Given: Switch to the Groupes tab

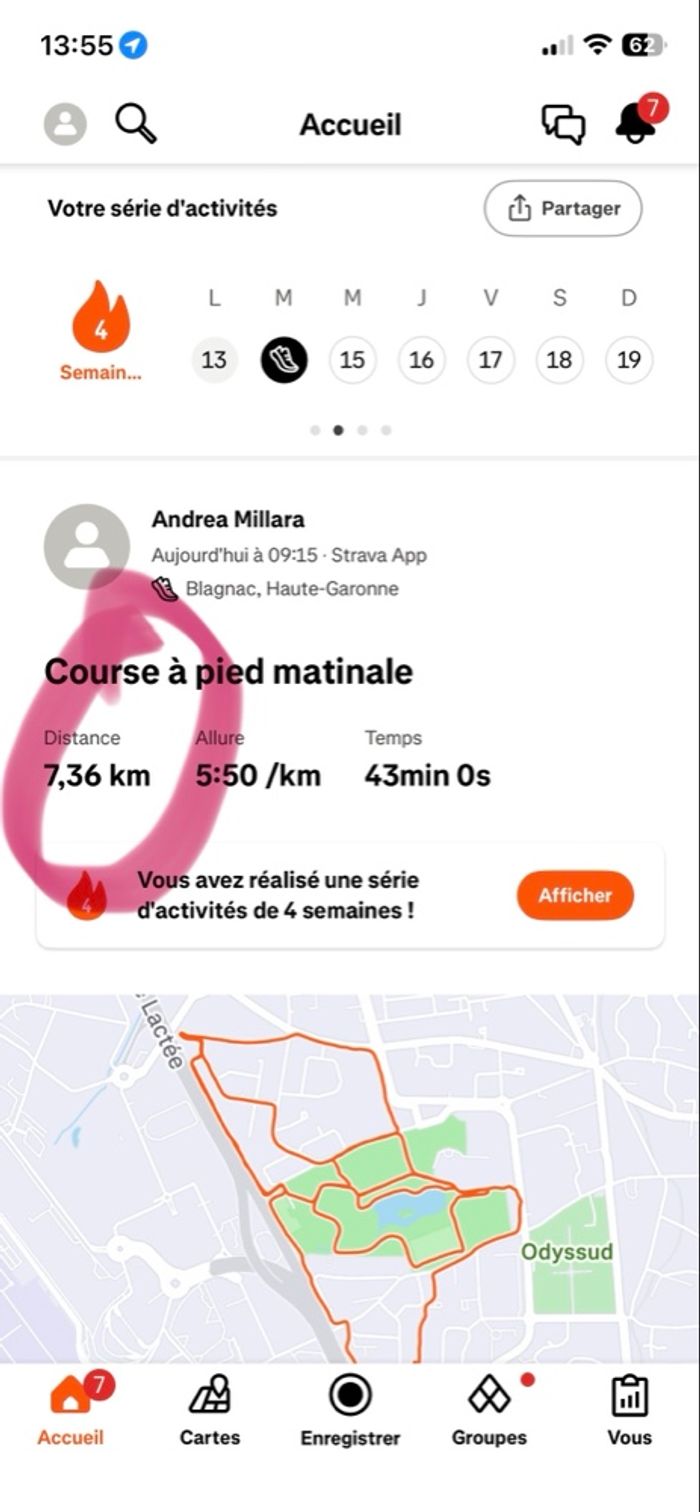Looking at the screenshot, I should pyautogui.click(x=489, y=1411).
